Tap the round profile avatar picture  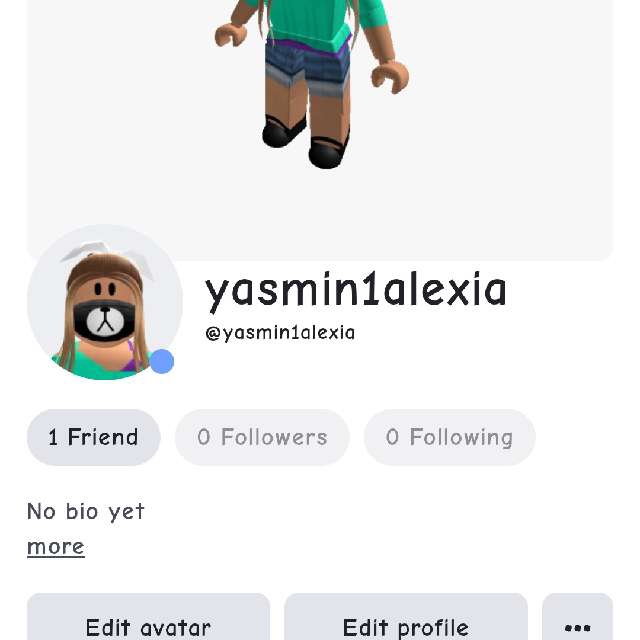pyautogui.click(x=104, y=302)
